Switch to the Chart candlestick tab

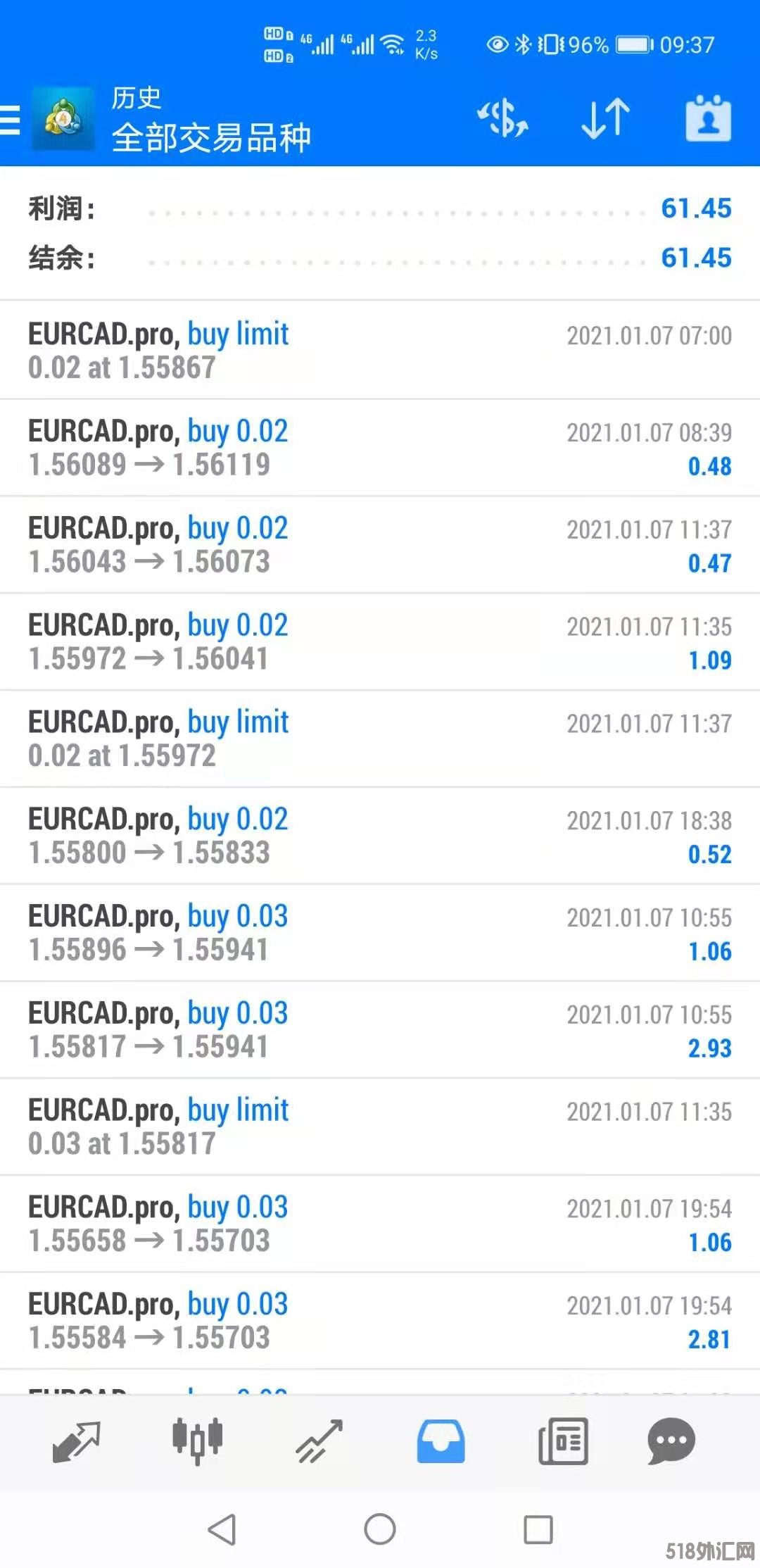(x=198, y=1441)
